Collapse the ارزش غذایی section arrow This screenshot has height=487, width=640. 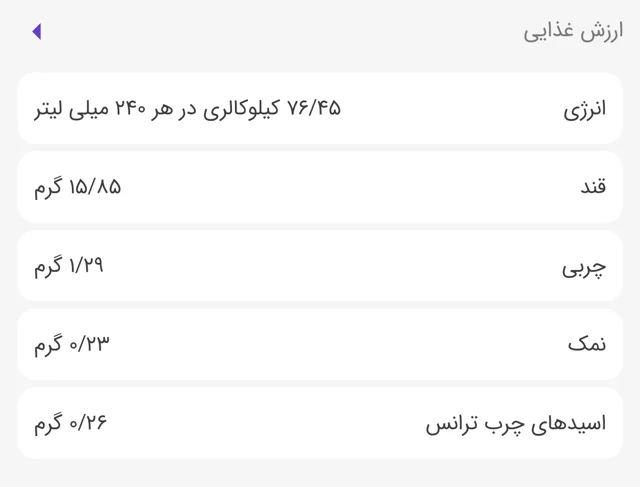tap(37, 32)
